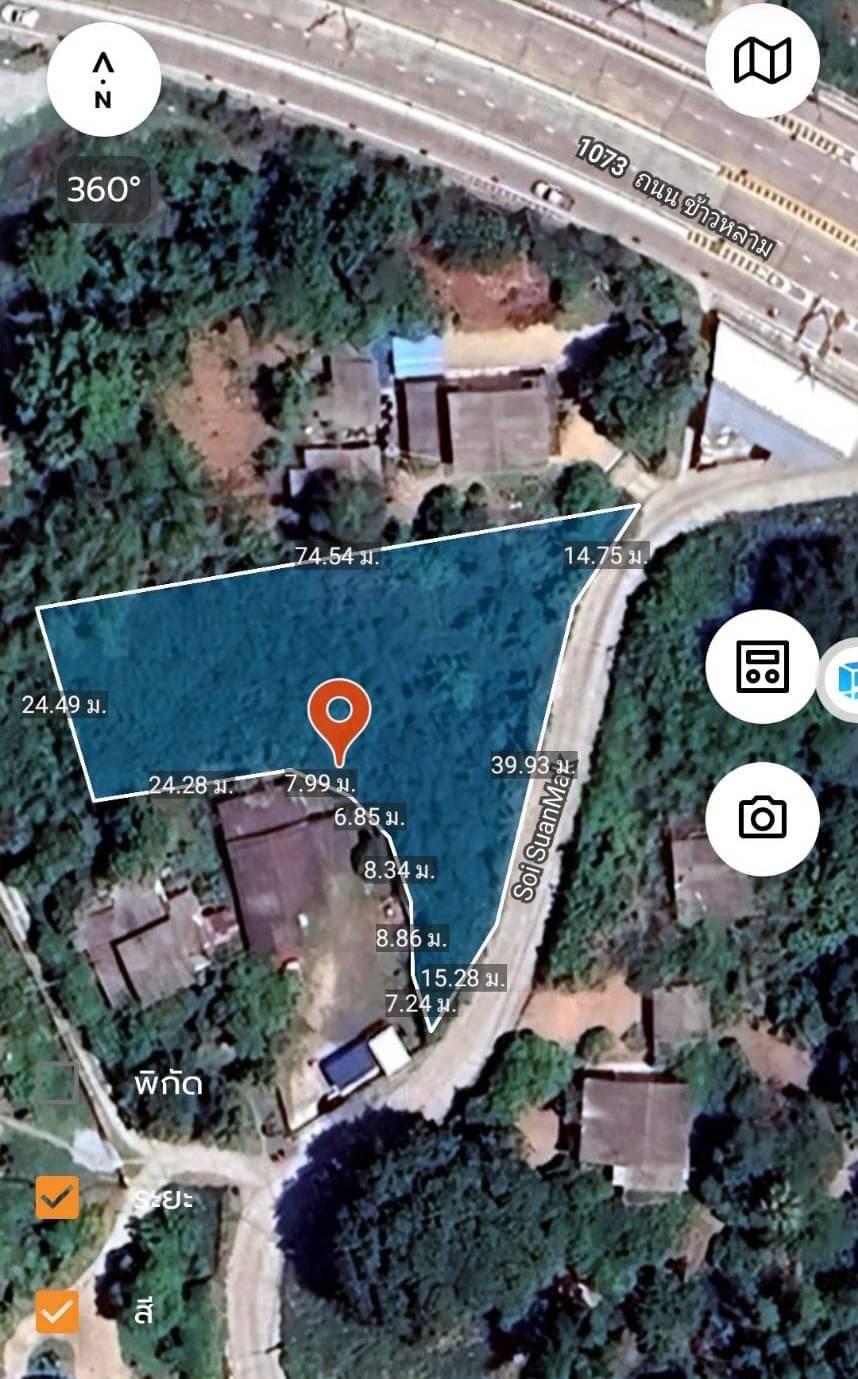Open the map layers button
The image size is (858, 1379).
click(762, 61)
